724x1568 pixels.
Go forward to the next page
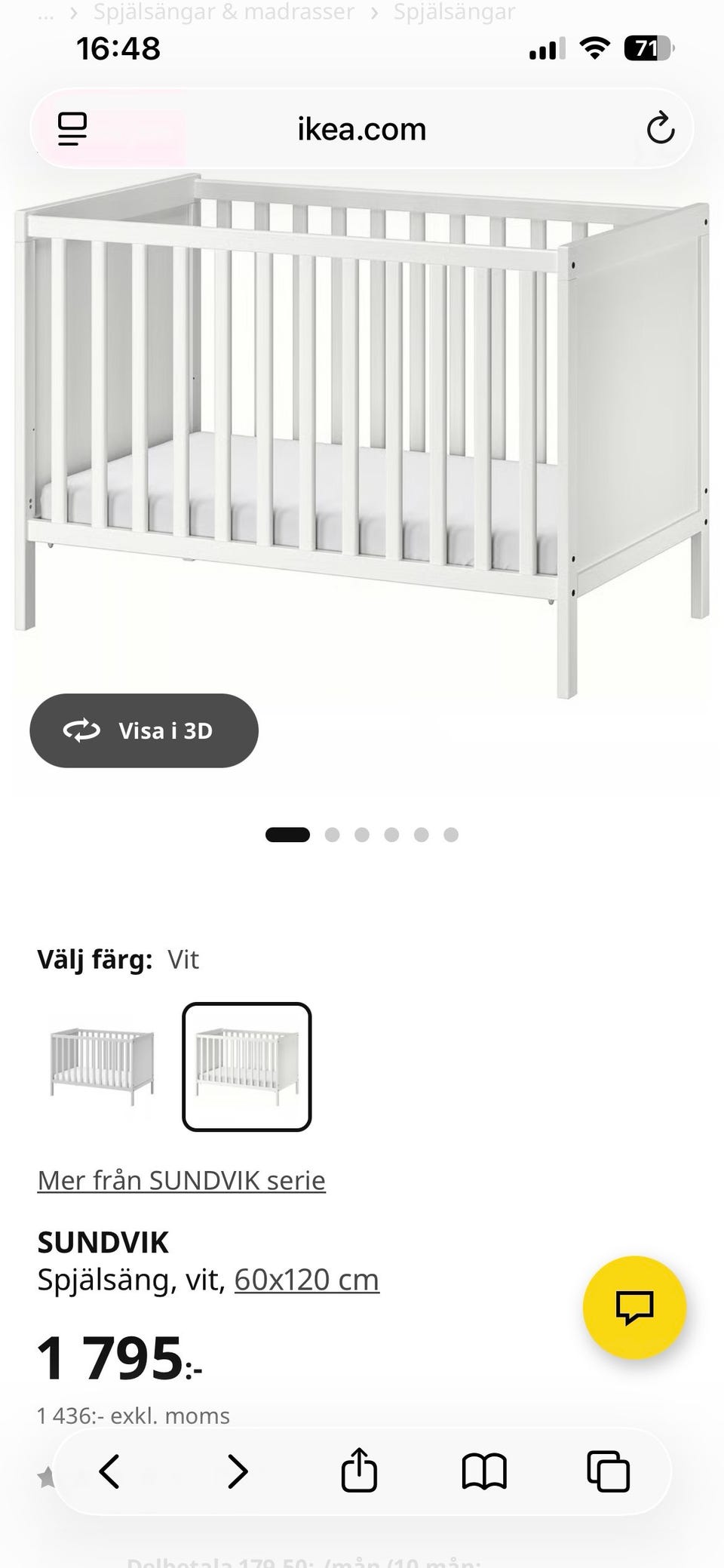pos(238,1471)
